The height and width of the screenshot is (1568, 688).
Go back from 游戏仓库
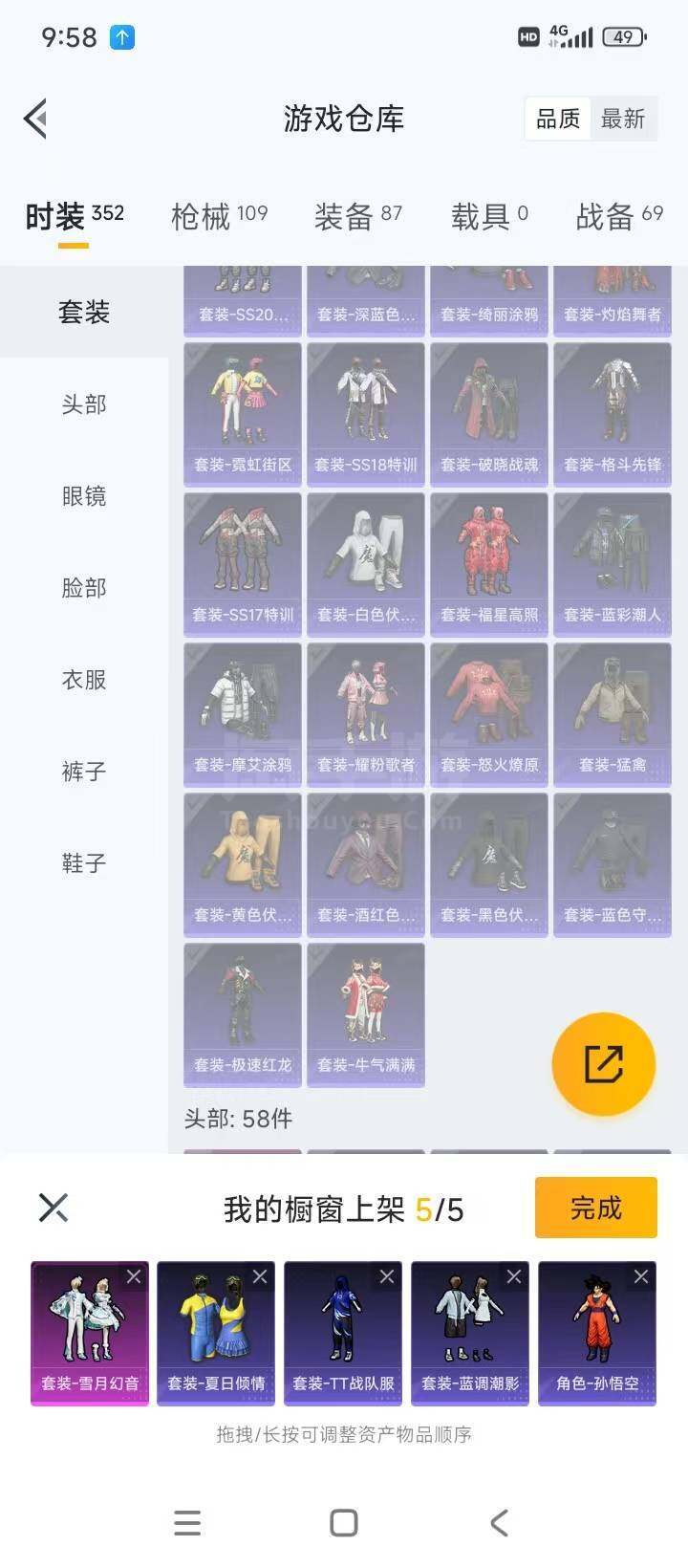click(x=36, y=120)
